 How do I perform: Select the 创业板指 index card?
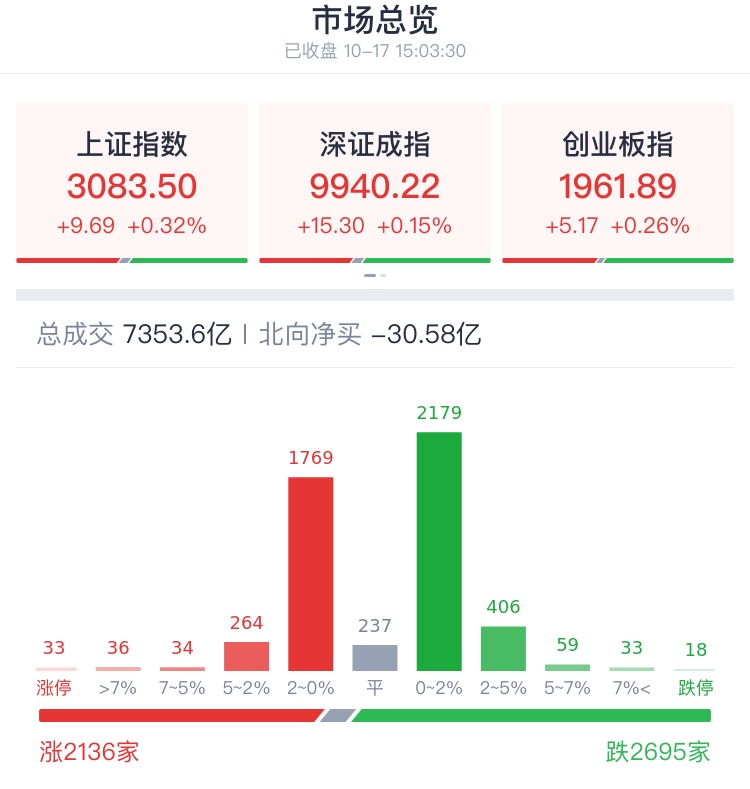pyautogui.click(x=617, y=183)
